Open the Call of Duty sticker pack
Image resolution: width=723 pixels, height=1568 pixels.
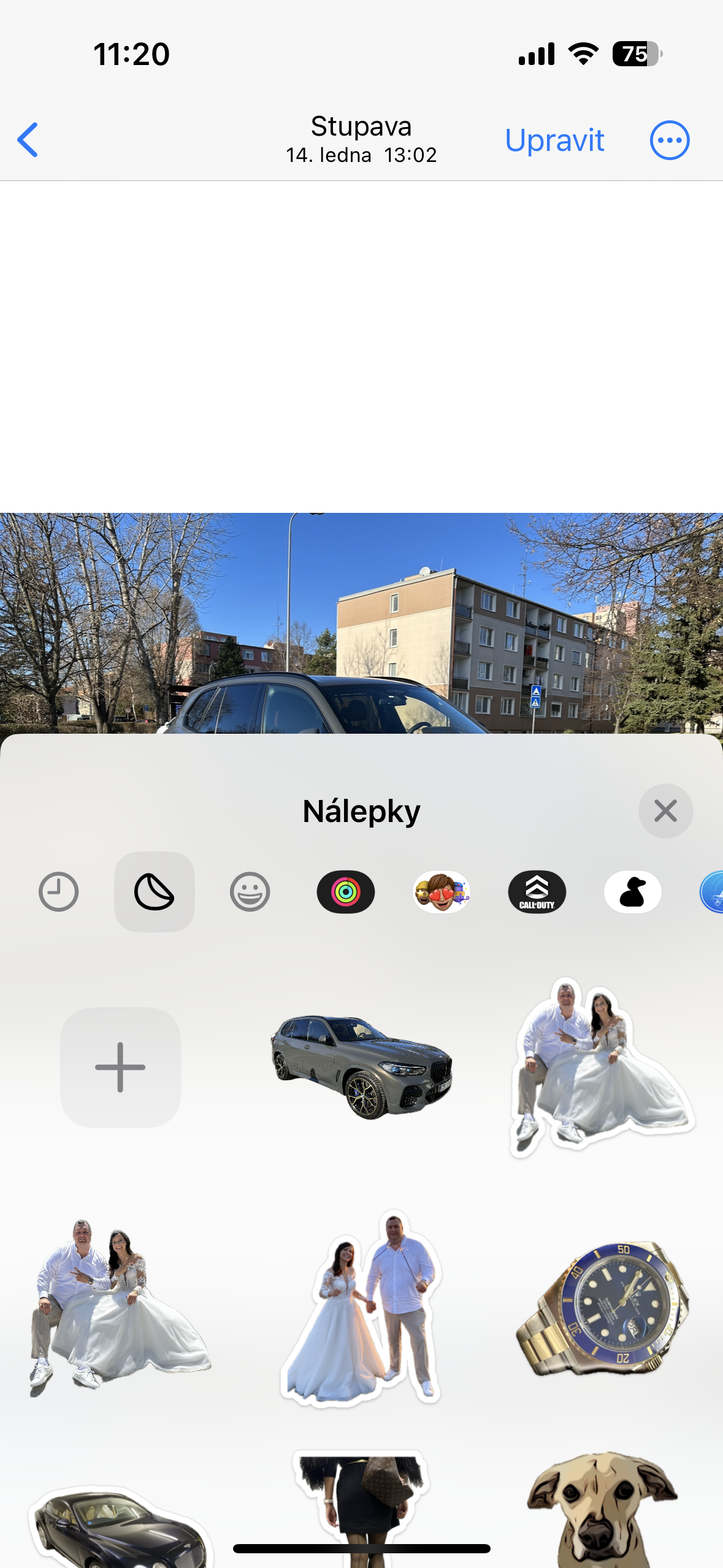click(x=537, y=891)
